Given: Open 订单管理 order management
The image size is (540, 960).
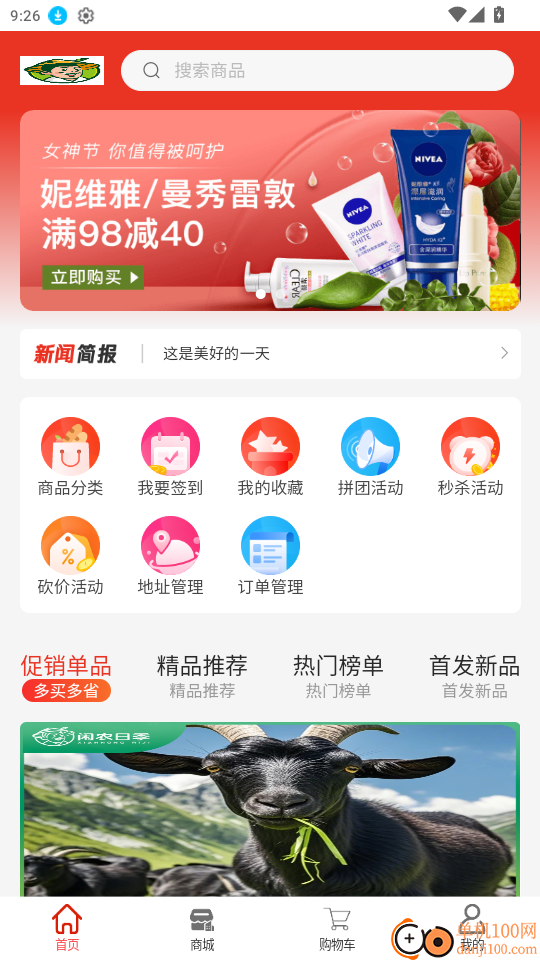Looking at the screenshot, I should click(x=270, y=556).
